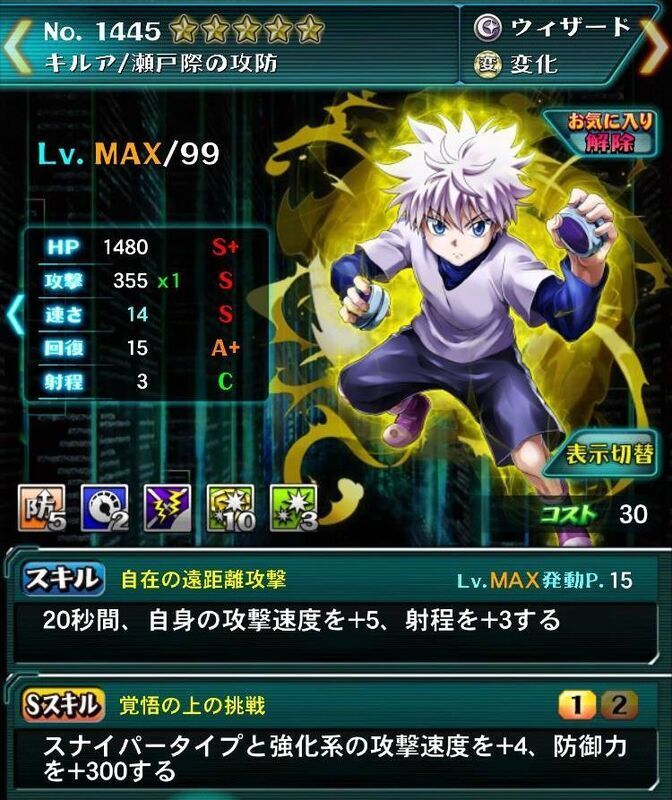Go to the previous character with left arrow

(17, 42)
